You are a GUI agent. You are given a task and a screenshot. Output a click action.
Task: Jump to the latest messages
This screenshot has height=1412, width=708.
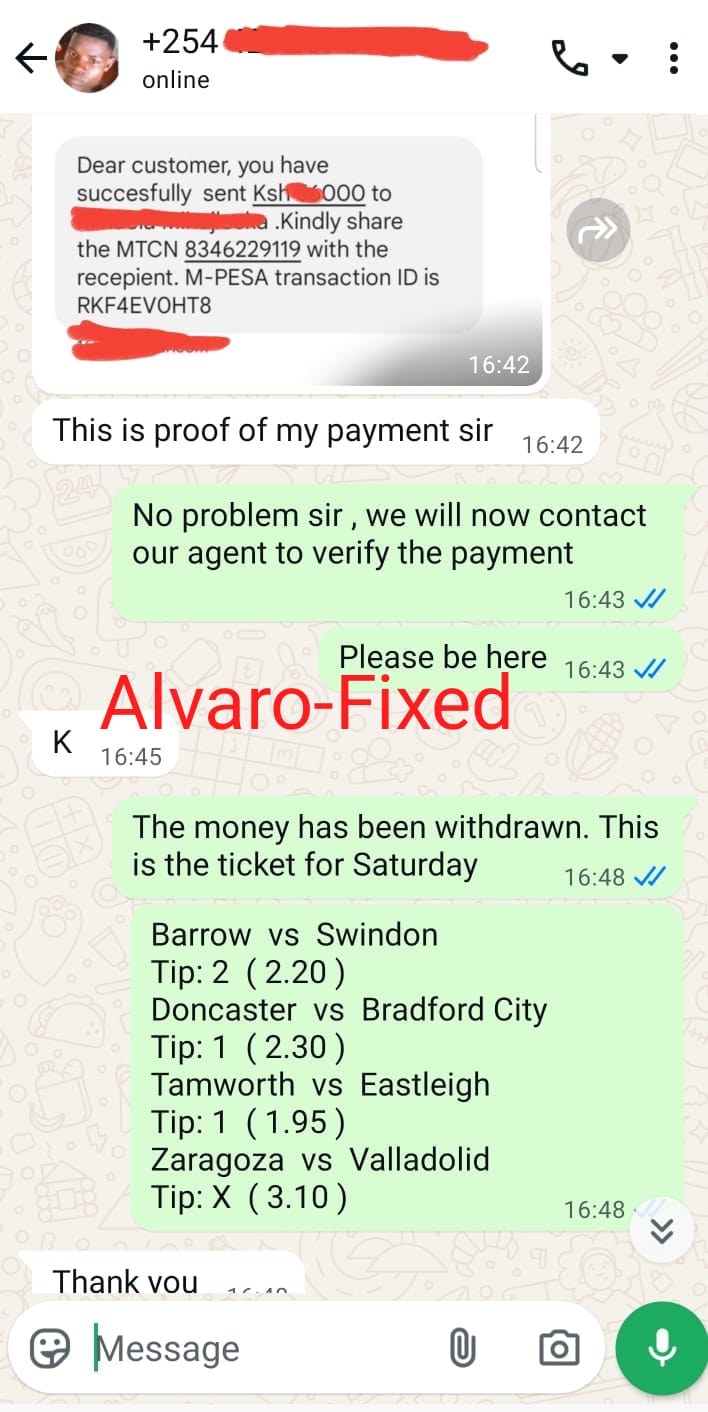pos(661,1231)
